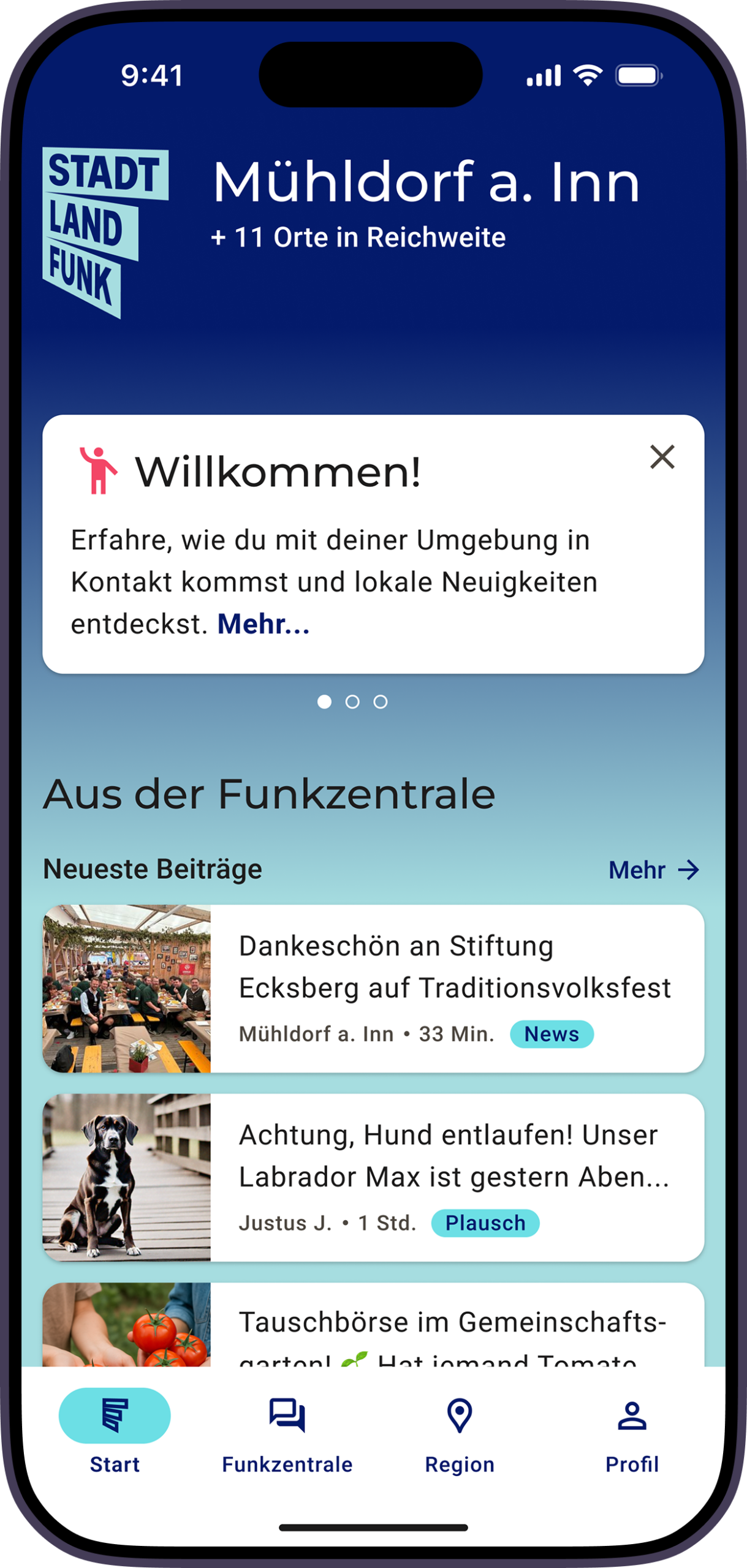The width and height of the screenshot is (747, 1568).
Task: Tap the arrow icon next to Mehr
Action: 689,870
